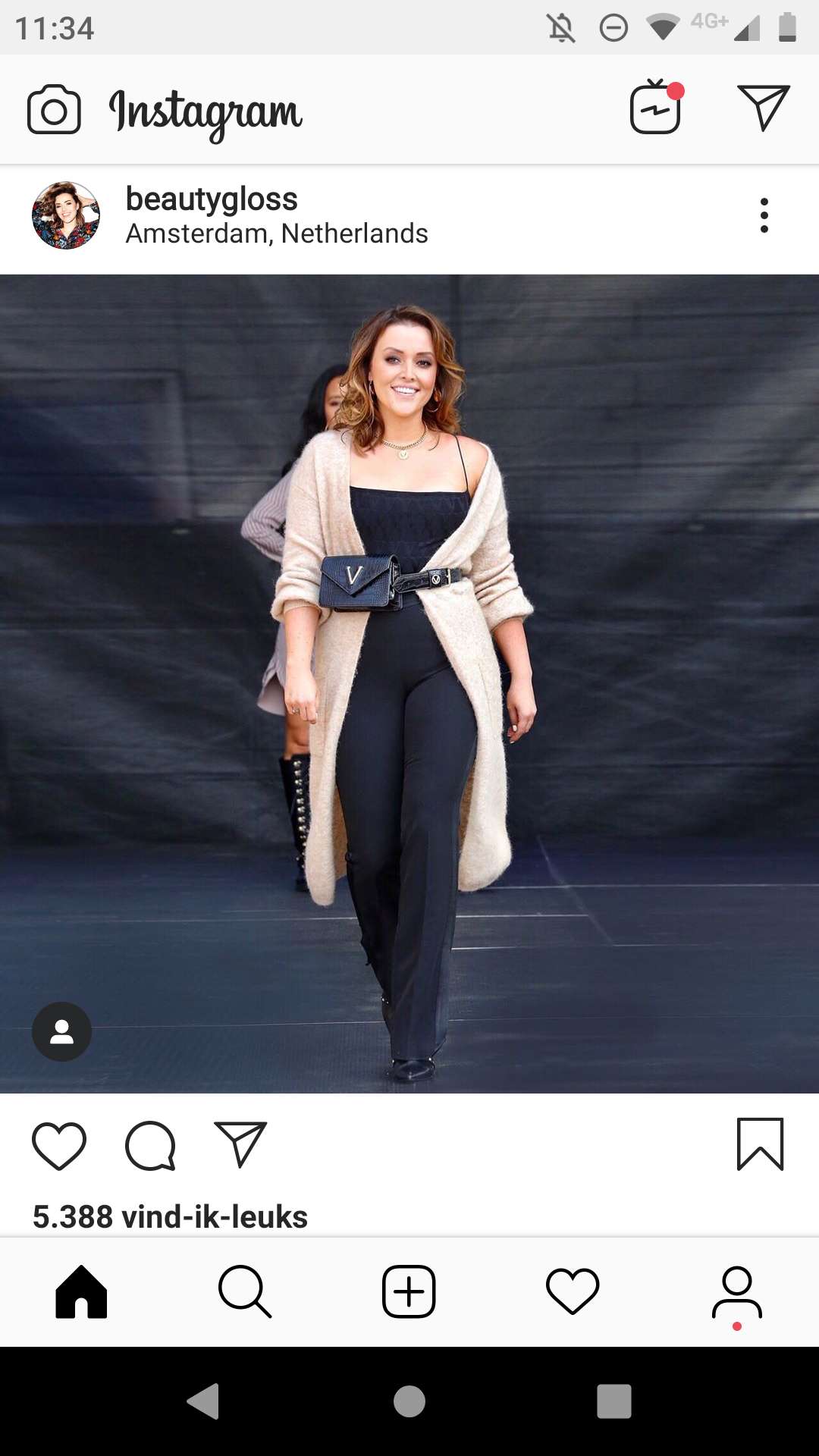The image size is (819, 1456).
Task: Share the post via the send icon below the photo
Action: point(240,1144)
